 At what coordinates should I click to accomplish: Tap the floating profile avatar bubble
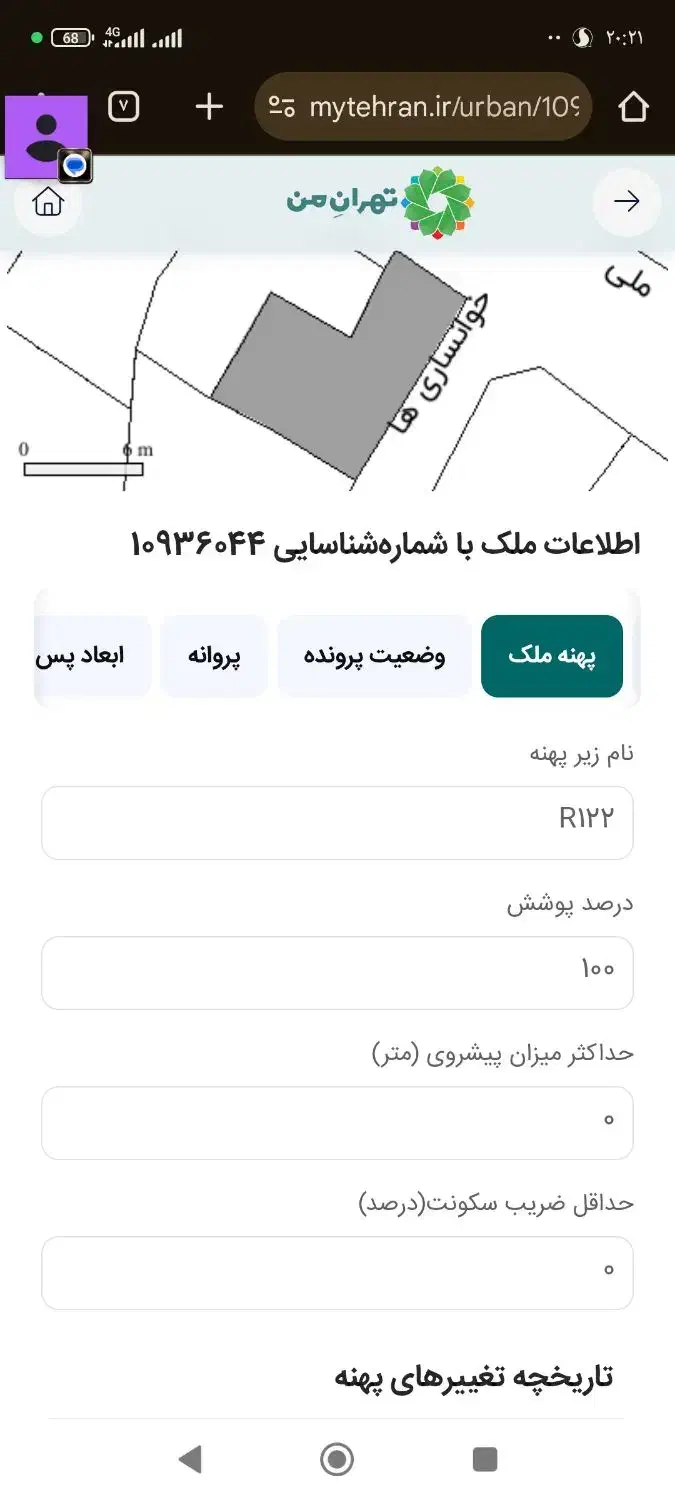[x=46, y=137]
